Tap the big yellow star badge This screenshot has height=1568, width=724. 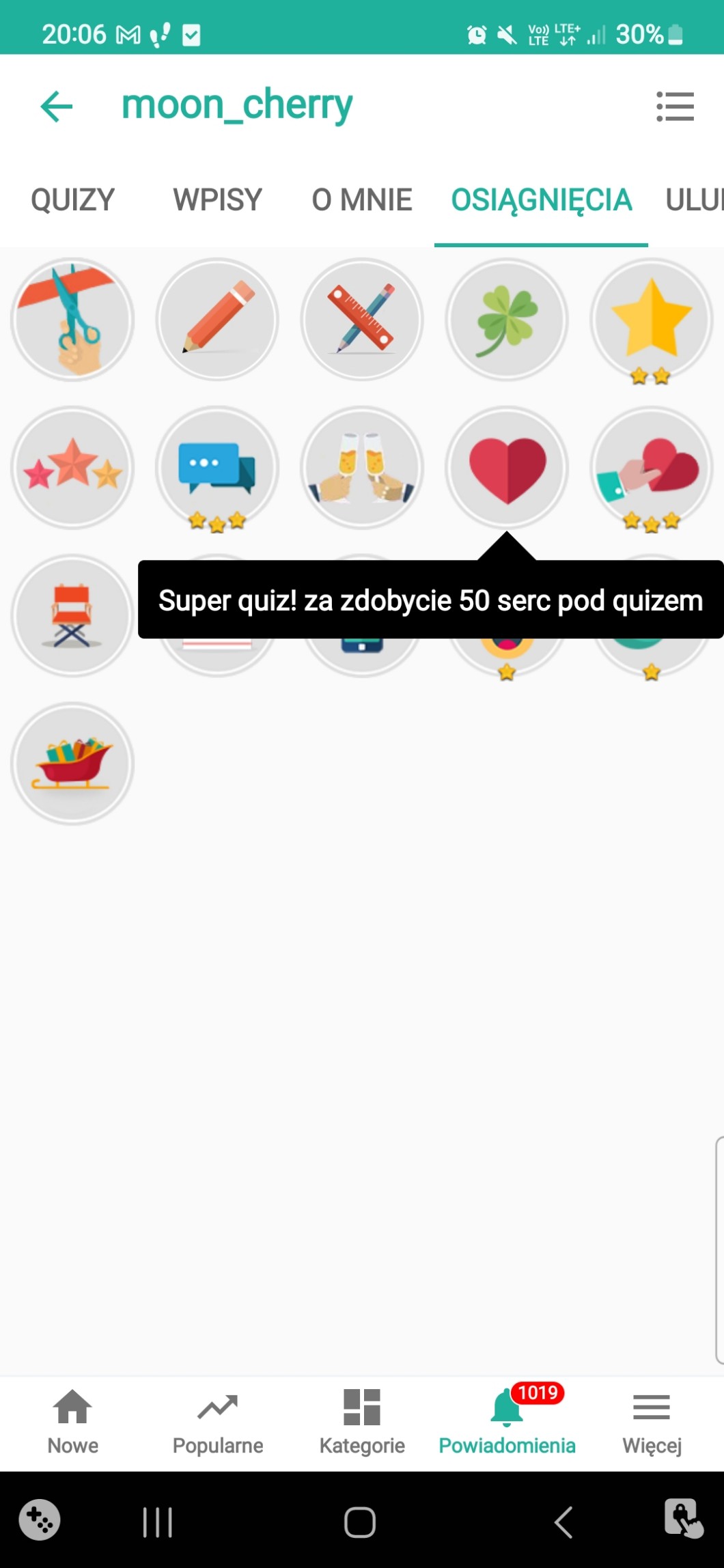(652, 320)
